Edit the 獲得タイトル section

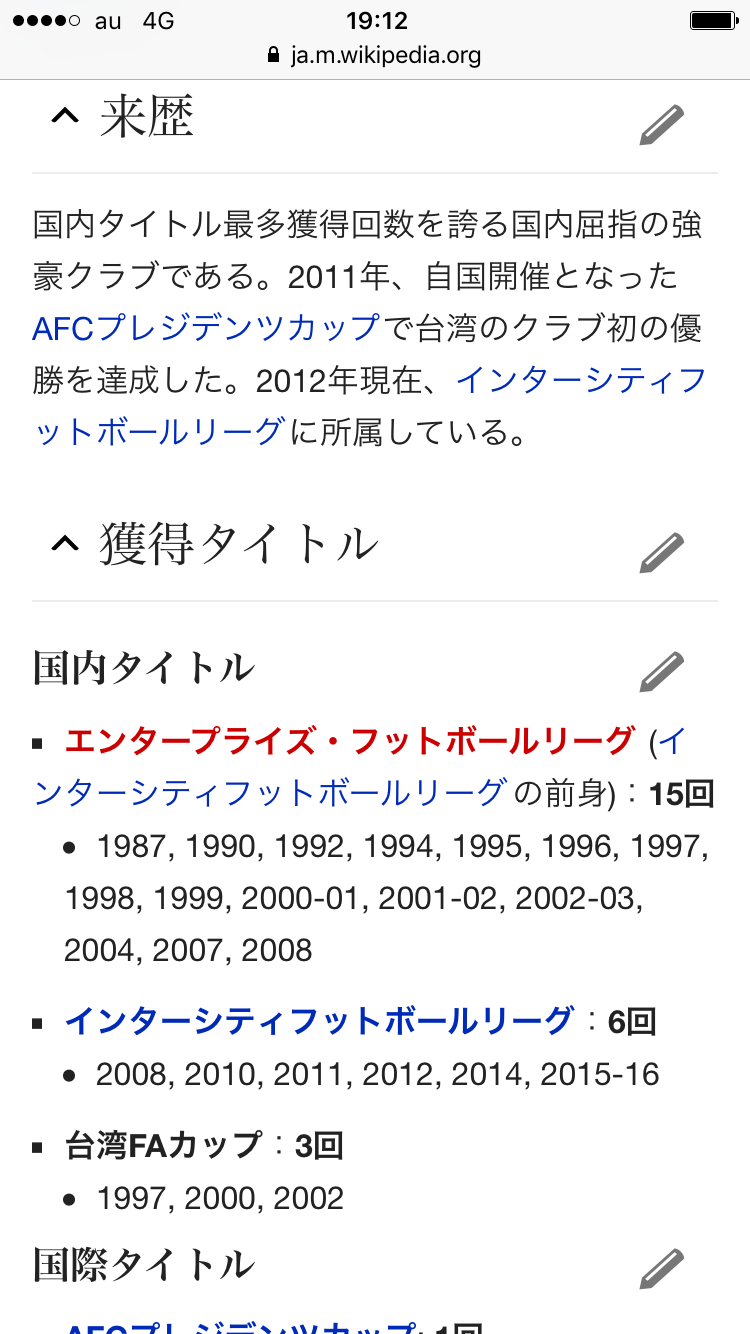coord(661,552)
